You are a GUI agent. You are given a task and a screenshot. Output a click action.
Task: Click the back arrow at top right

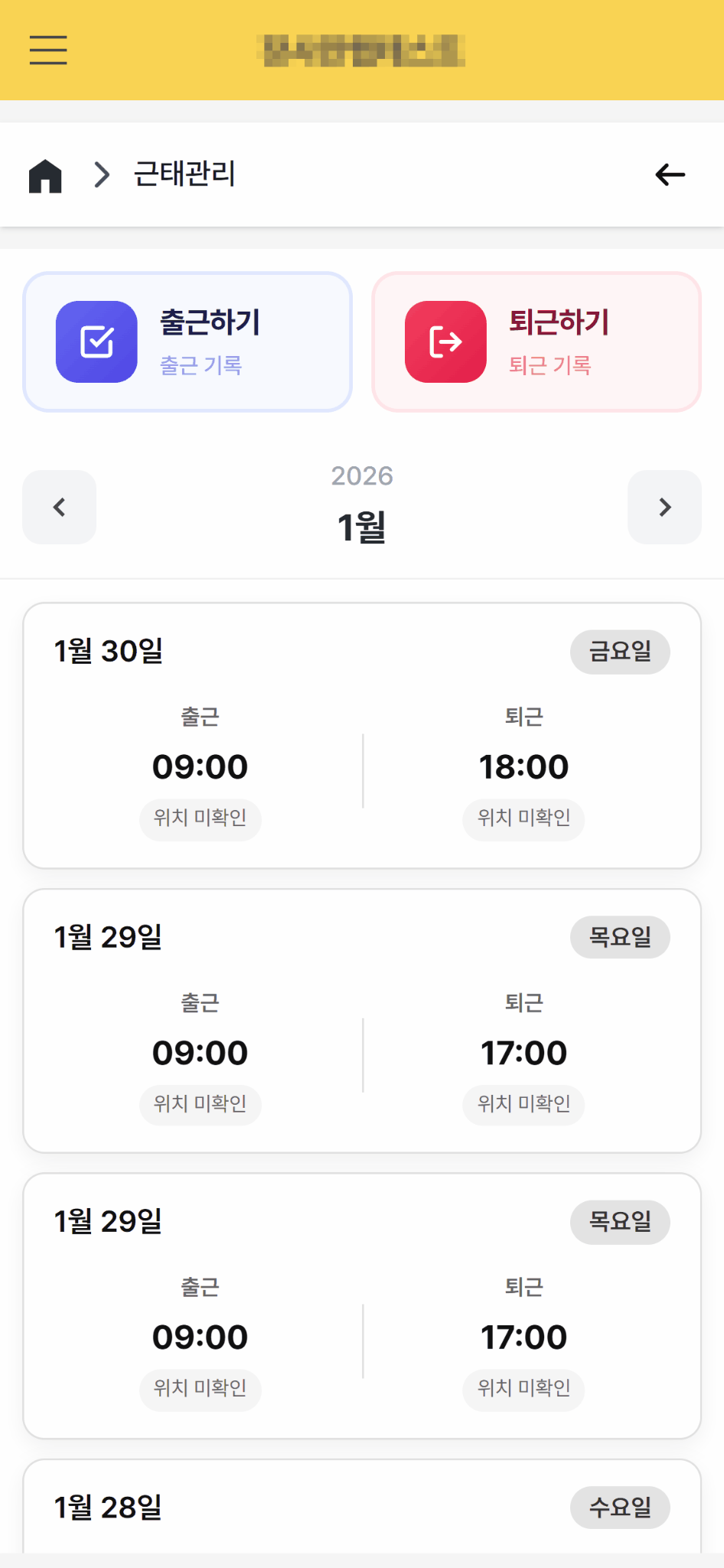coord(670,175)
